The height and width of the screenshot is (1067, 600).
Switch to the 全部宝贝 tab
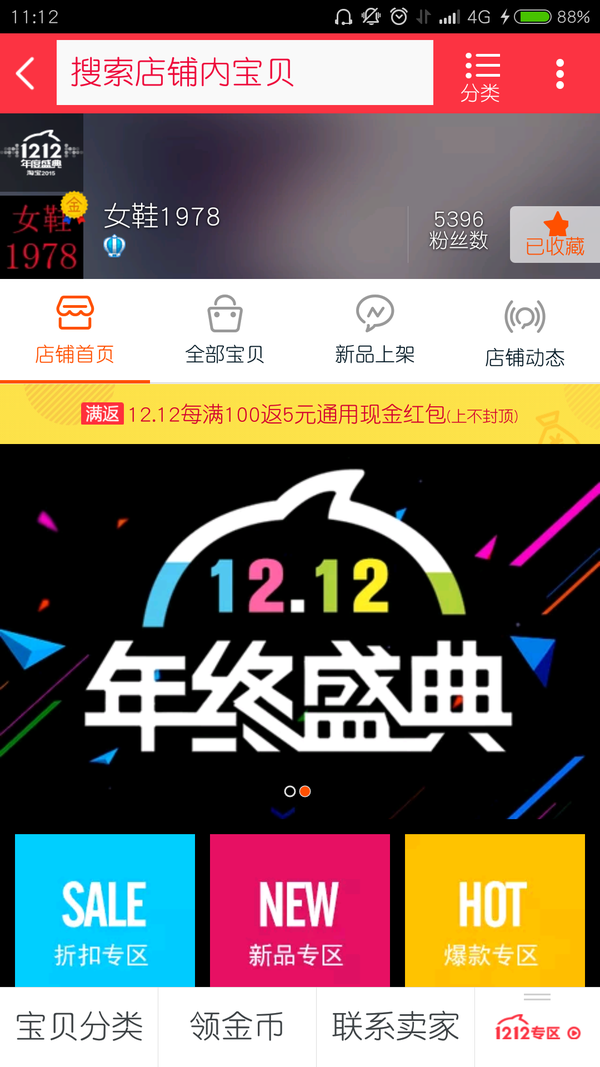(x=225, y=331)
